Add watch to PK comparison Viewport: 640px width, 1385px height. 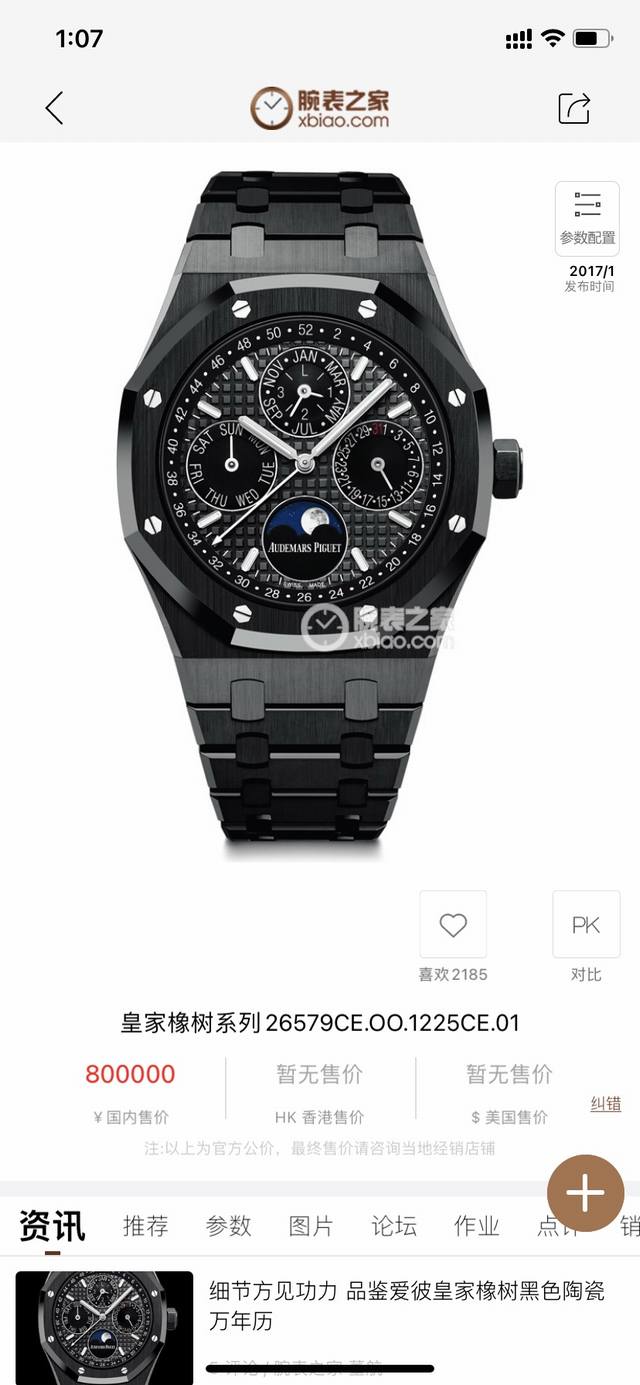click(x=586, y=925)
